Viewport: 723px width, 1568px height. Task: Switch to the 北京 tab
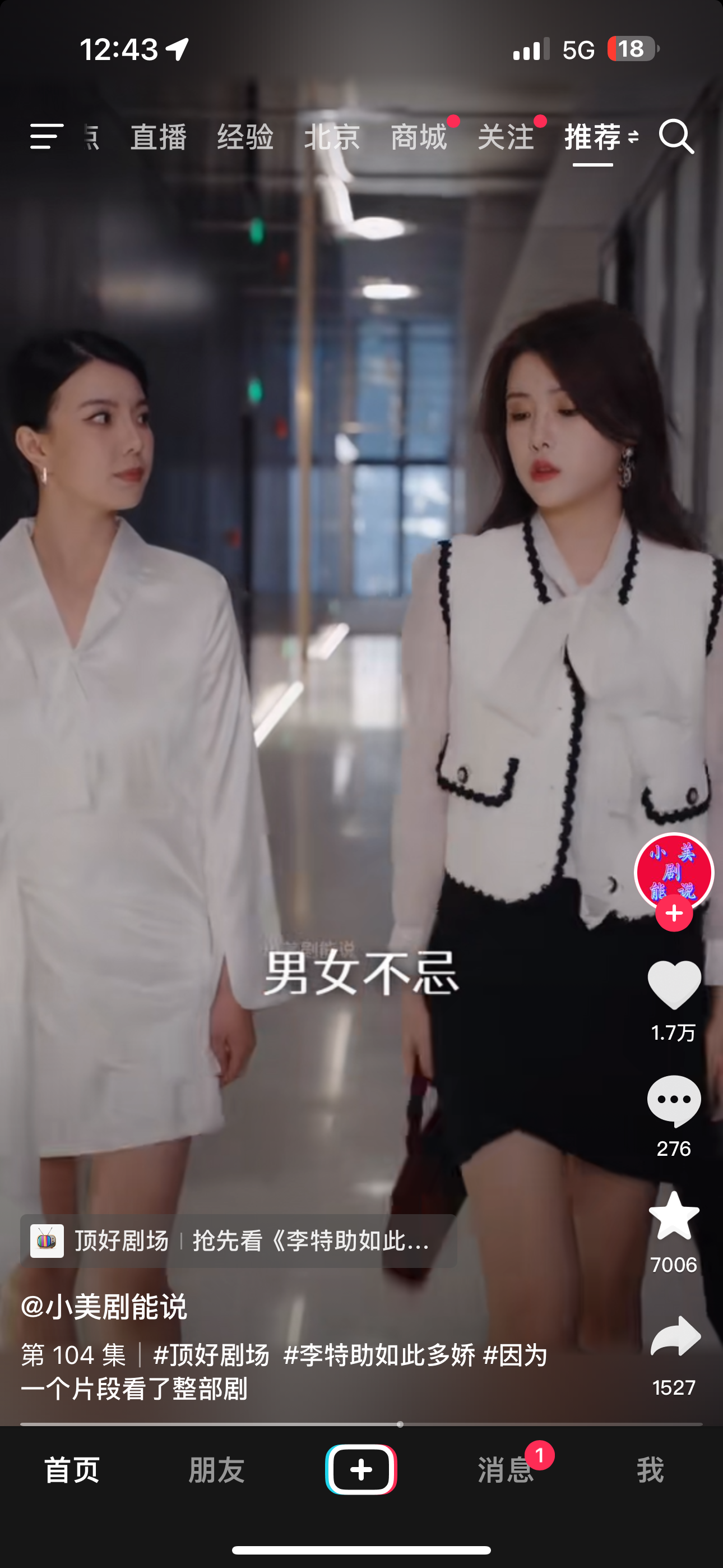pos(332,137)
